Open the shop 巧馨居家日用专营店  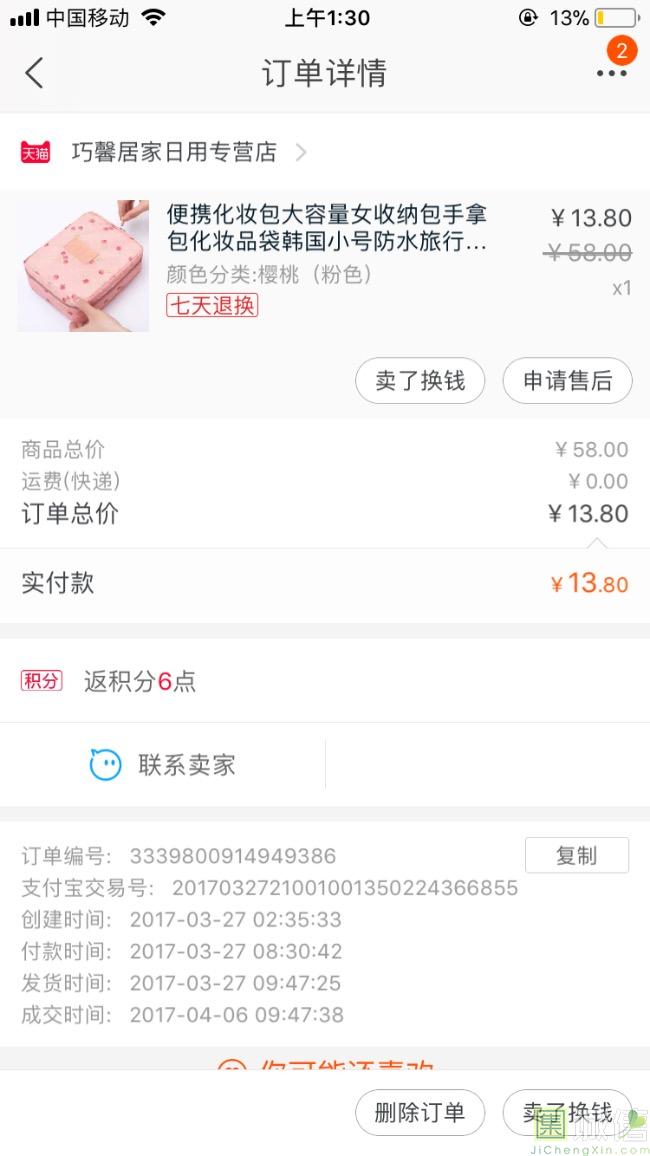(173, 152)
